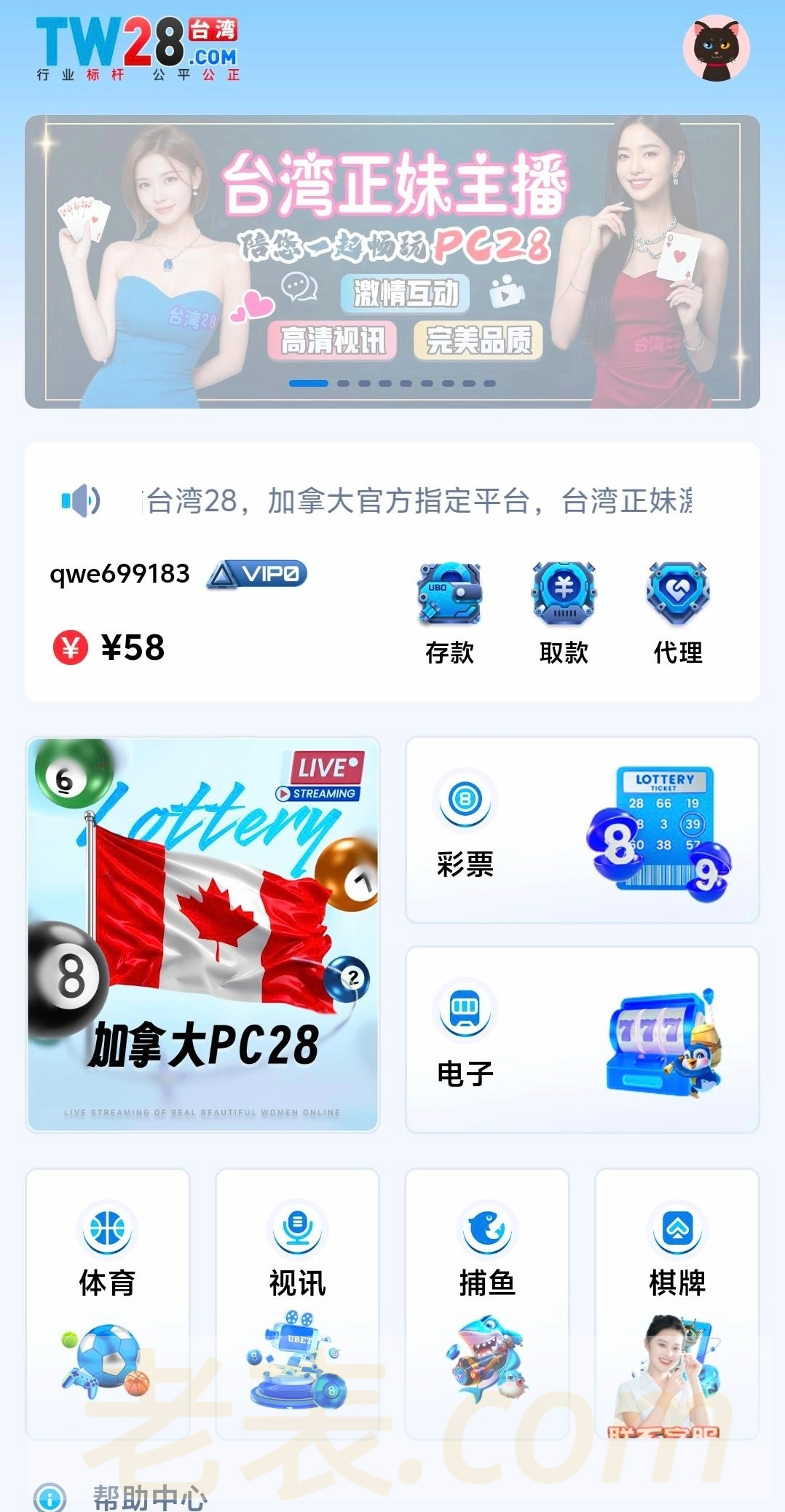View the VIP0 level badge
Screen dimensions: 785x1512
click(x=257, y=575)
